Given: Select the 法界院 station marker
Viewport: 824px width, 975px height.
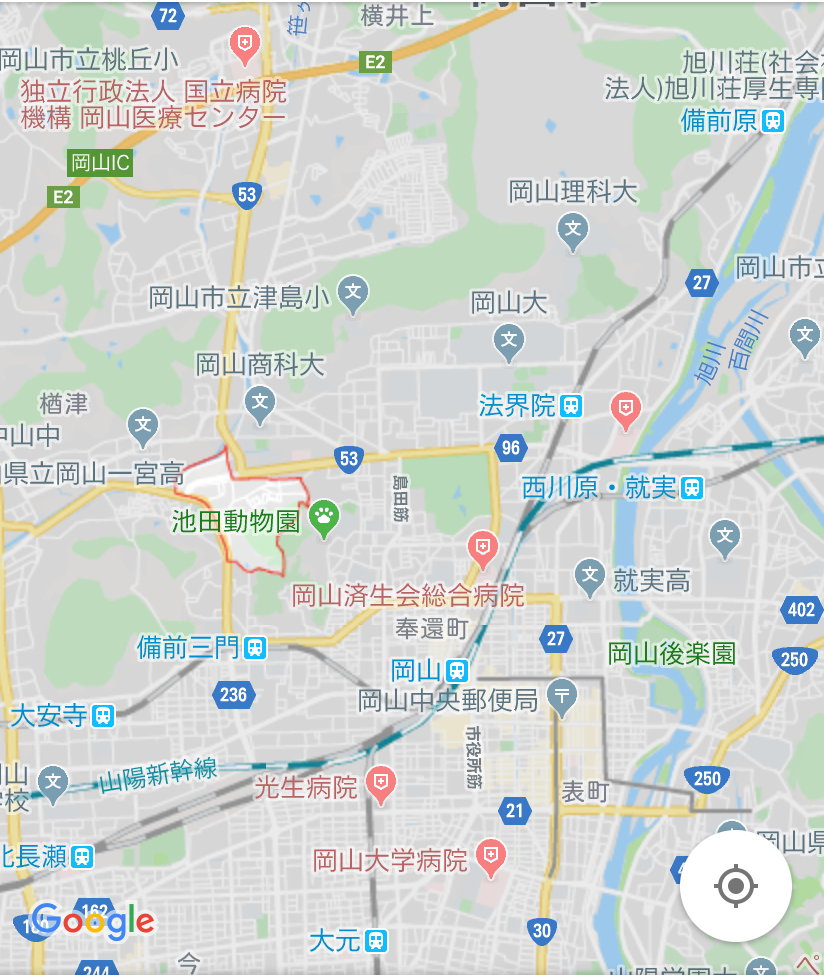Looking at the screenshot, I should click(571, 406).
